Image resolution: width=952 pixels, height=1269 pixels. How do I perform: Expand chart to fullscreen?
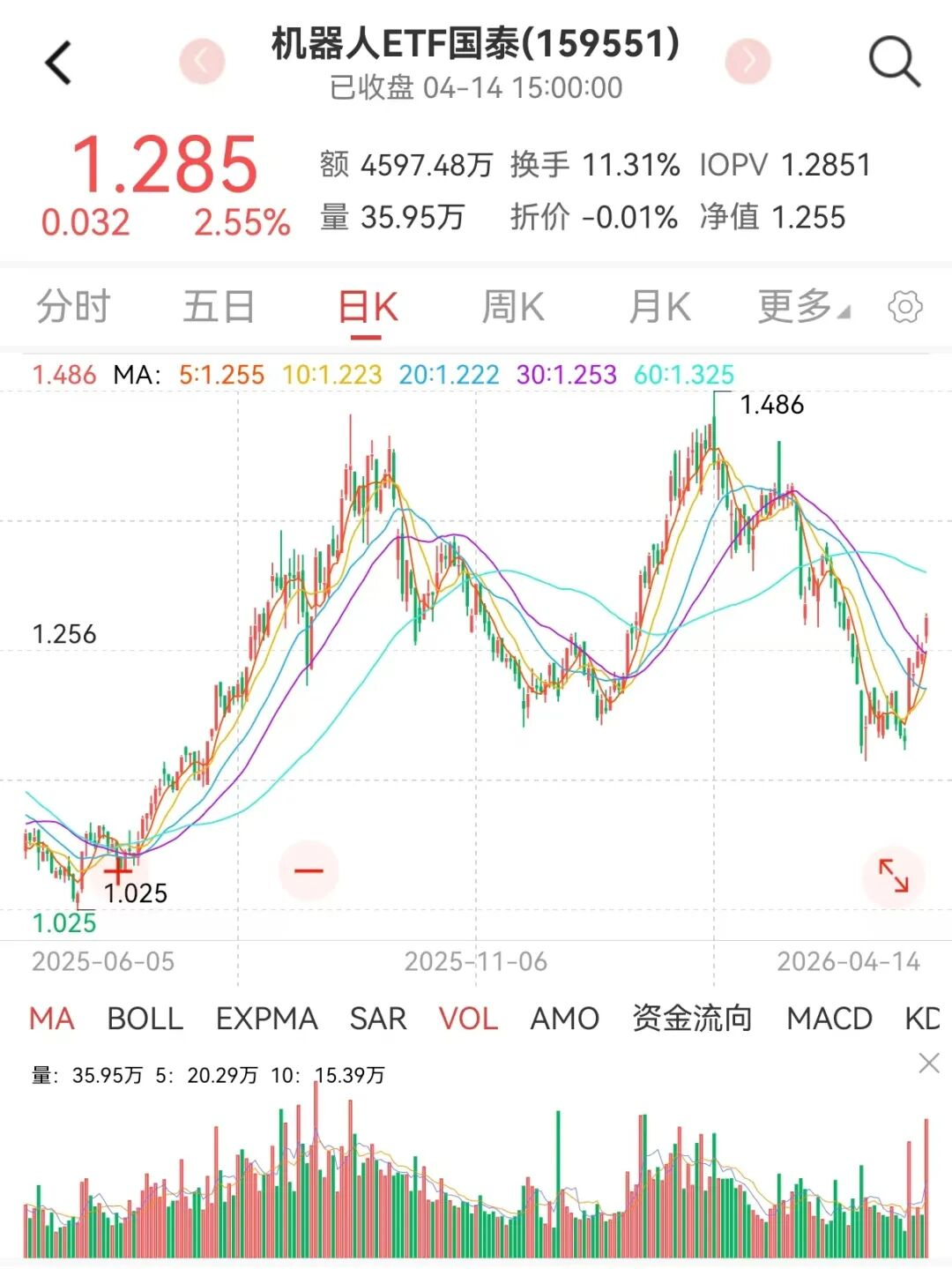pyautogui.click(x=894, y=876)
